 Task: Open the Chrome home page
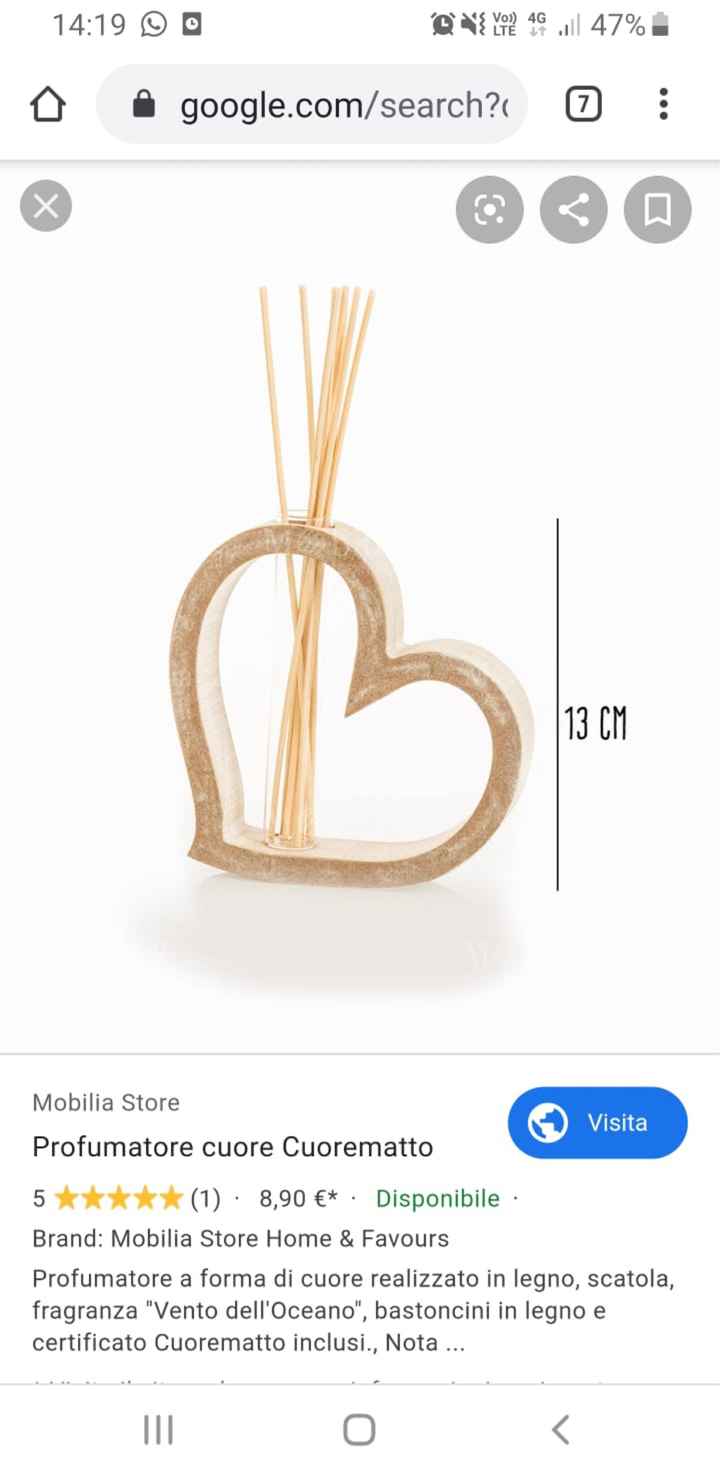pyautogui.click(x=48, y=104)
